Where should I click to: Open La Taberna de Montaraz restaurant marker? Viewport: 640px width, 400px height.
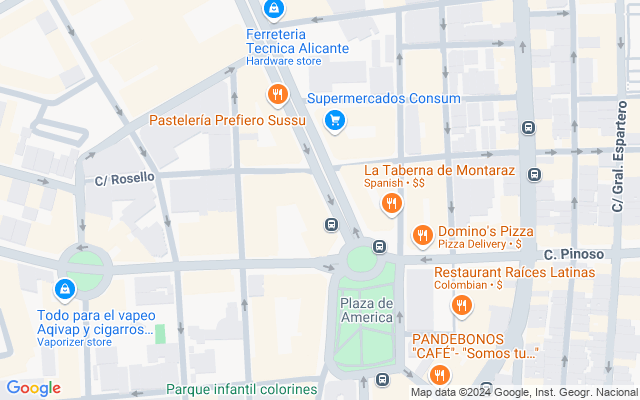[x=391, y=205]
